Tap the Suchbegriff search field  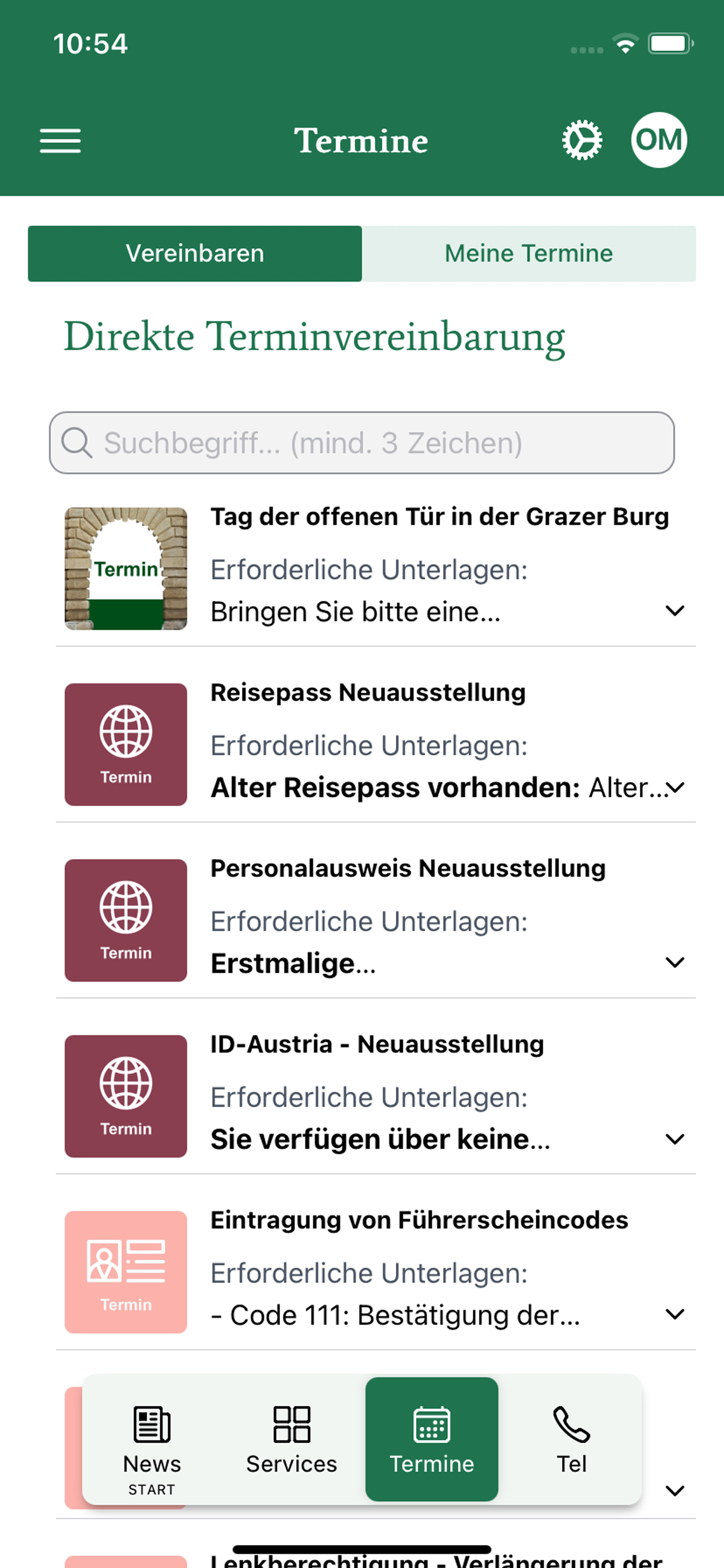(x=361, y=443)
